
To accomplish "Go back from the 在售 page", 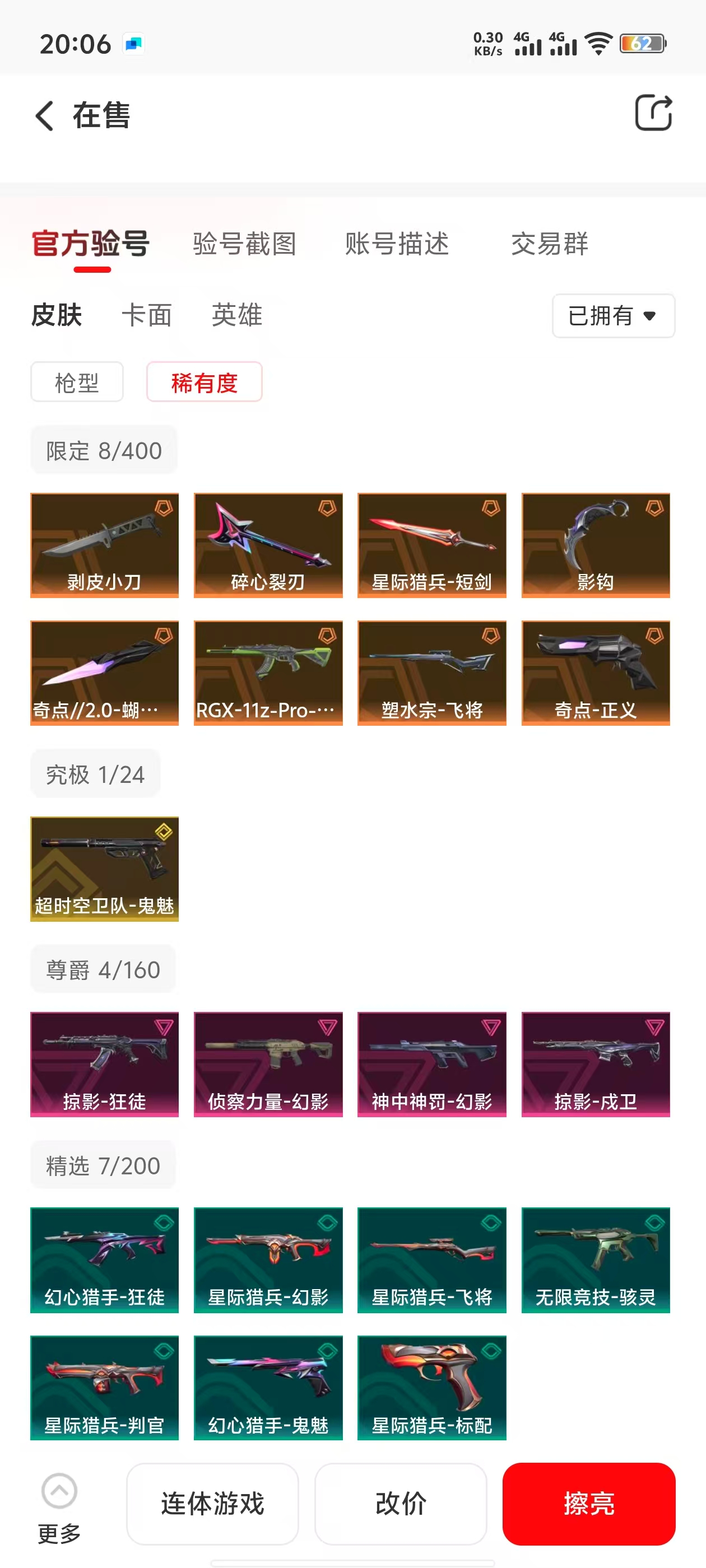I will coord(44,115).
